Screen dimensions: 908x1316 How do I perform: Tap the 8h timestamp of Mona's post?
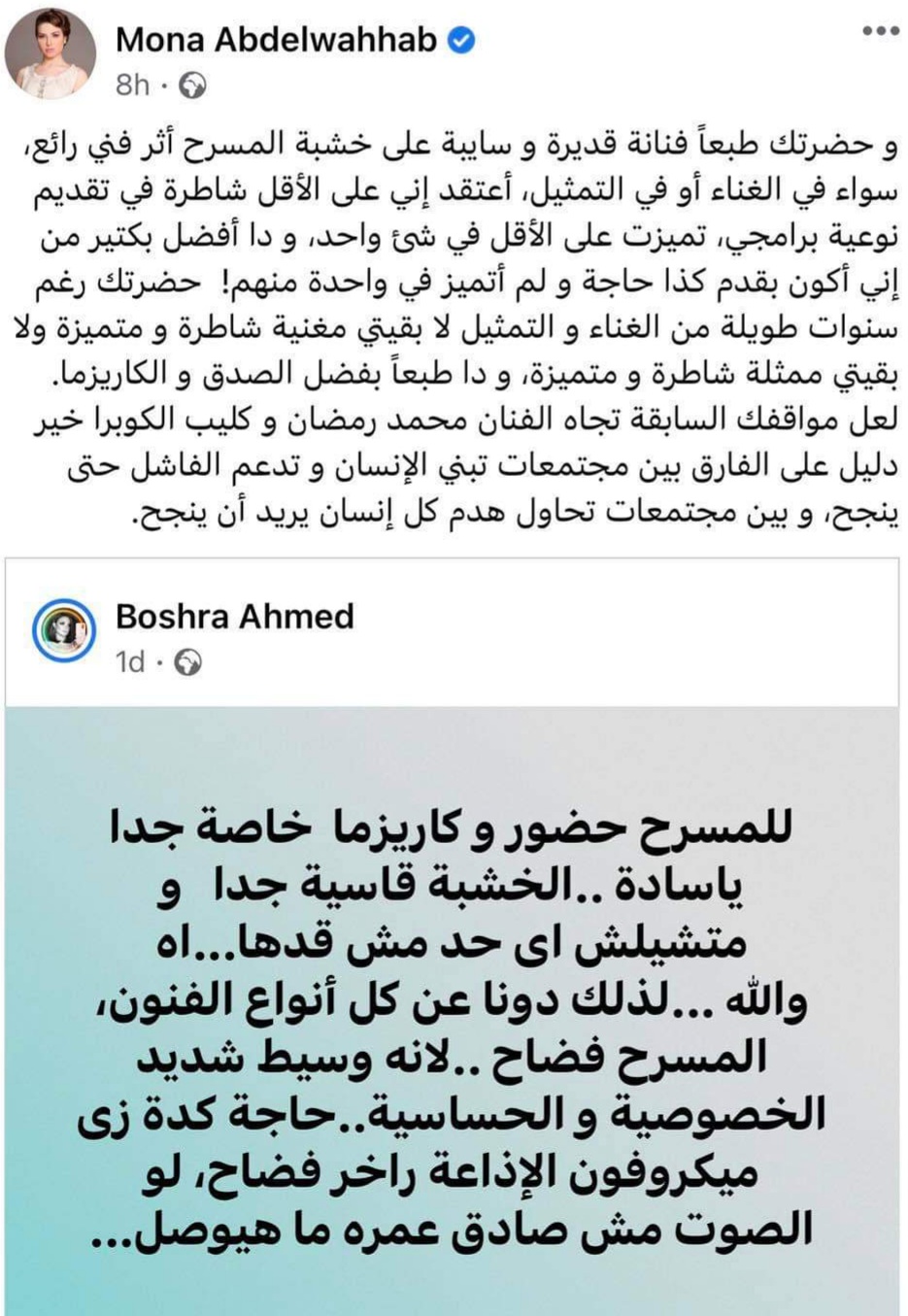[132, 85]
